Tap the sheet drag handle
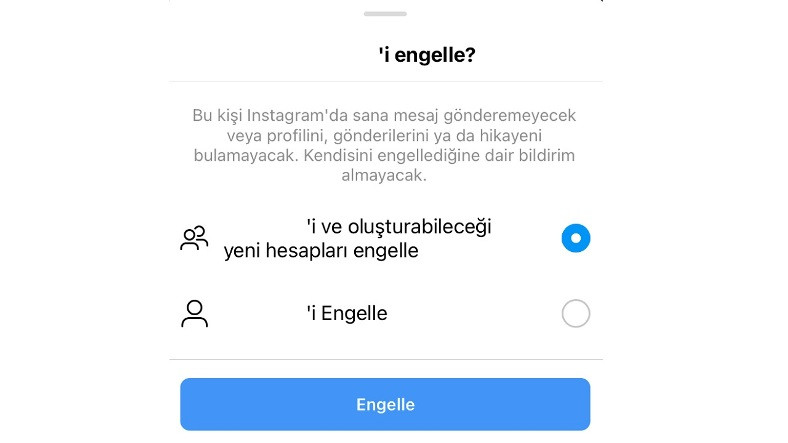 click(x=386, y=14)
